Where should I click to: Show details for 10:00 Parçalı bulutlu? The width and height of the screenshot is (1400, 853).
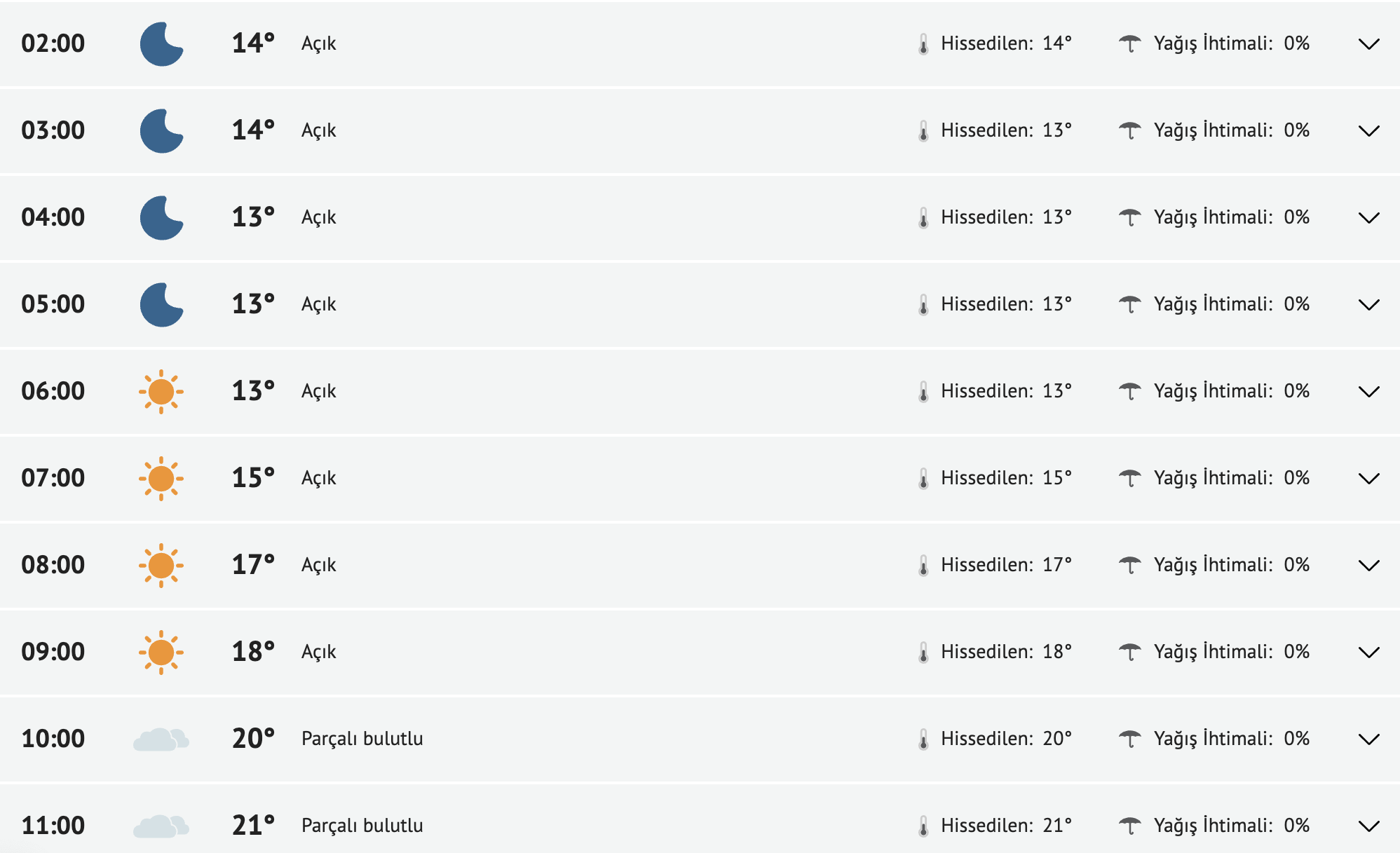1368,739
